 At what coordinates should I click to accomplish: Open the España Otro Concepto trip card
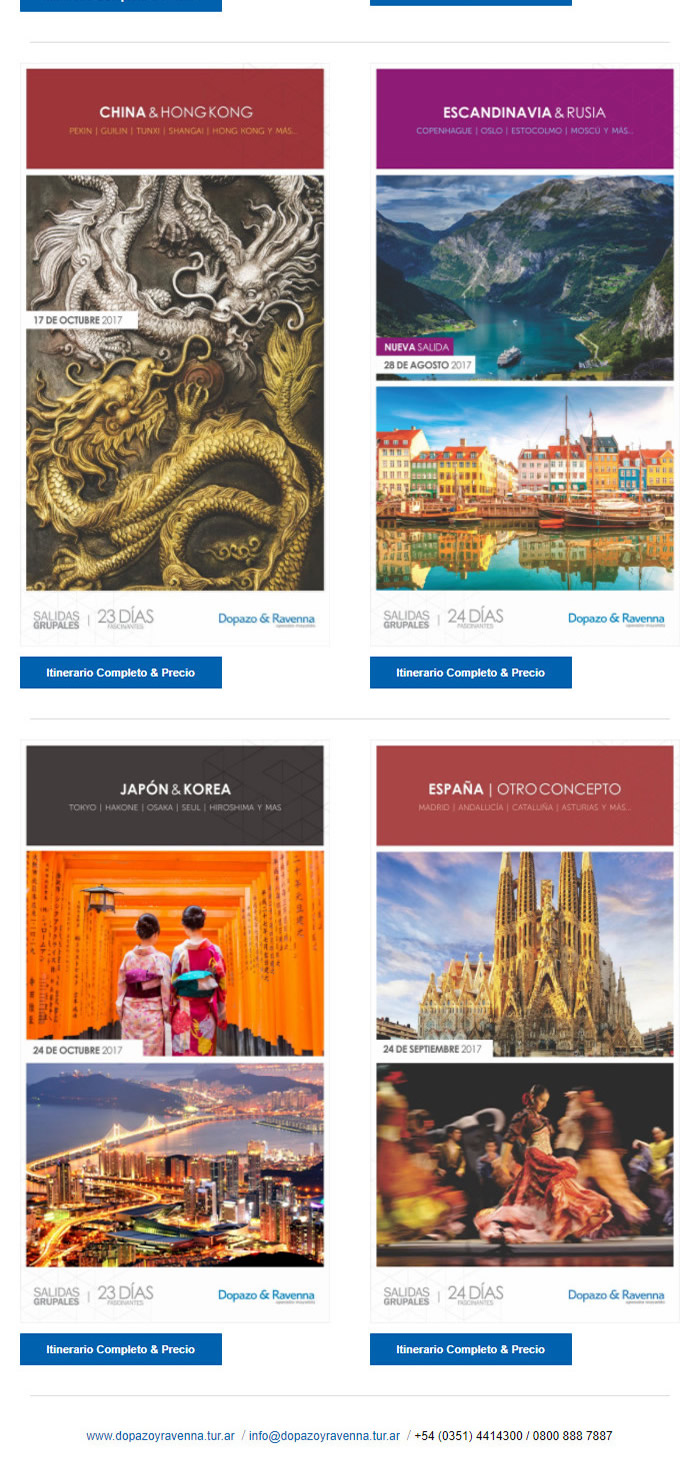(x=524, y=1032)
